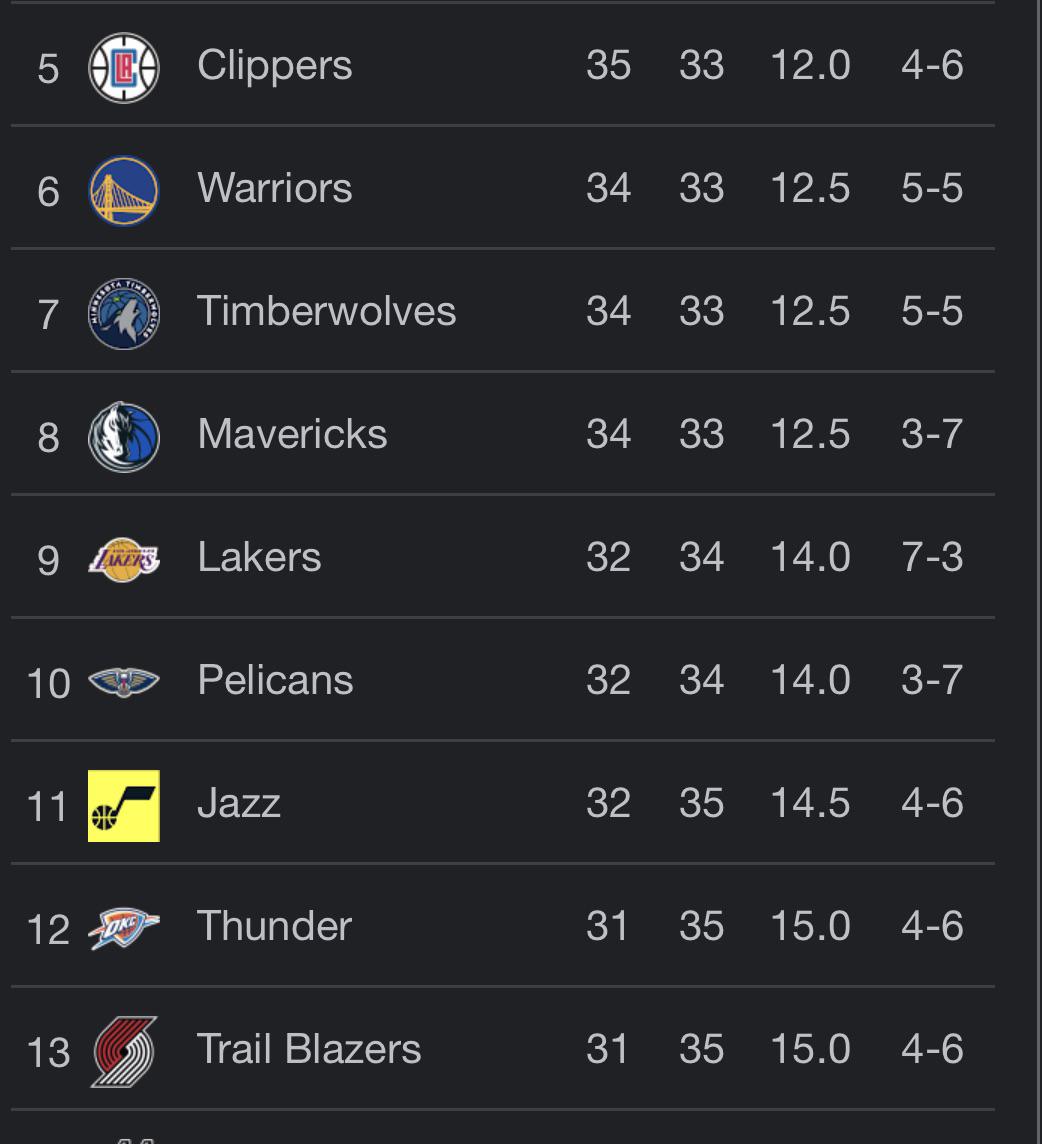Open the Jazz team row
1042x1144 pixels.
click(x=239, y=803)
